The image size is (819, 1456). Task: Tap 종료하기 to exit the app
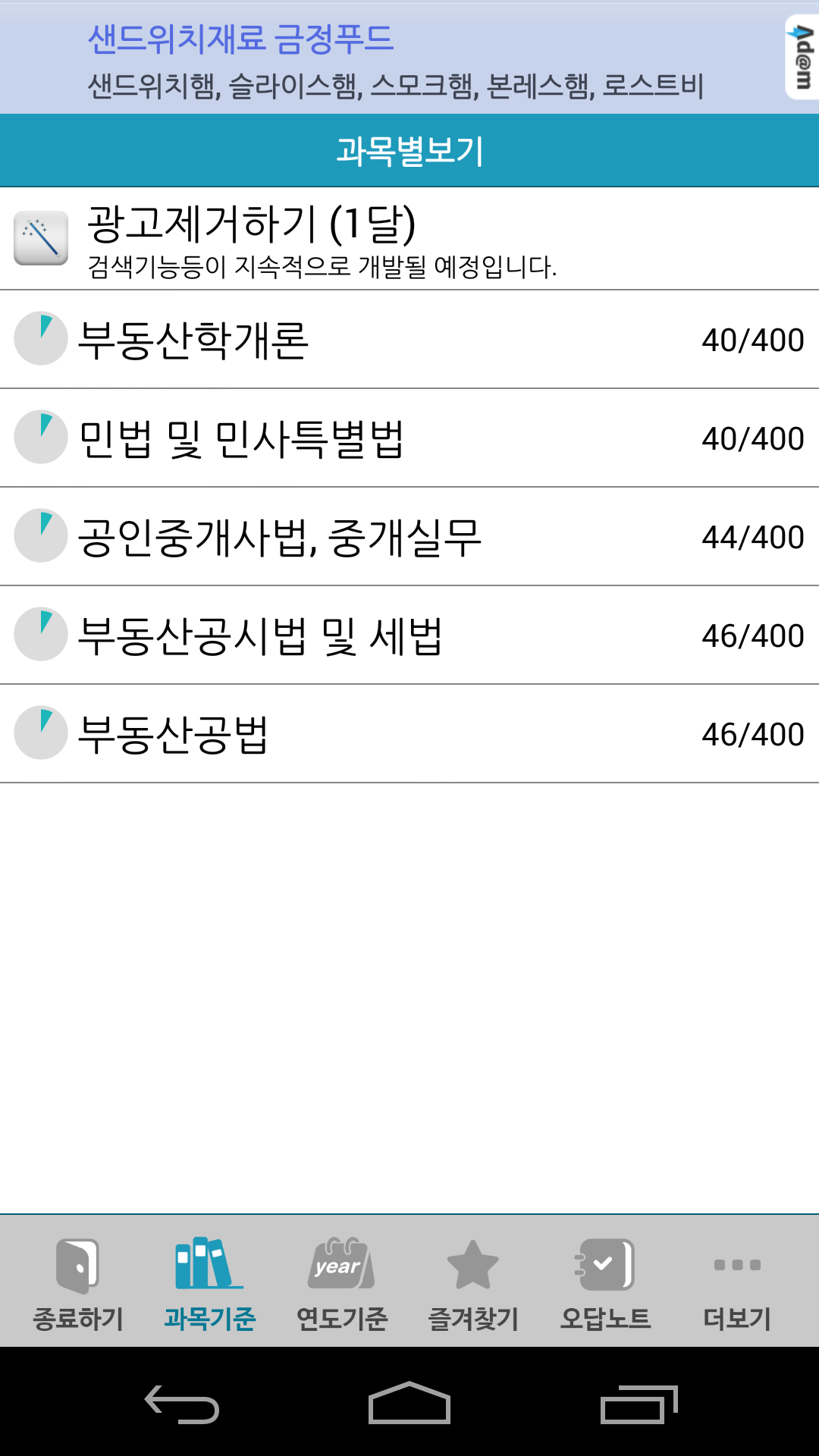78,1283
